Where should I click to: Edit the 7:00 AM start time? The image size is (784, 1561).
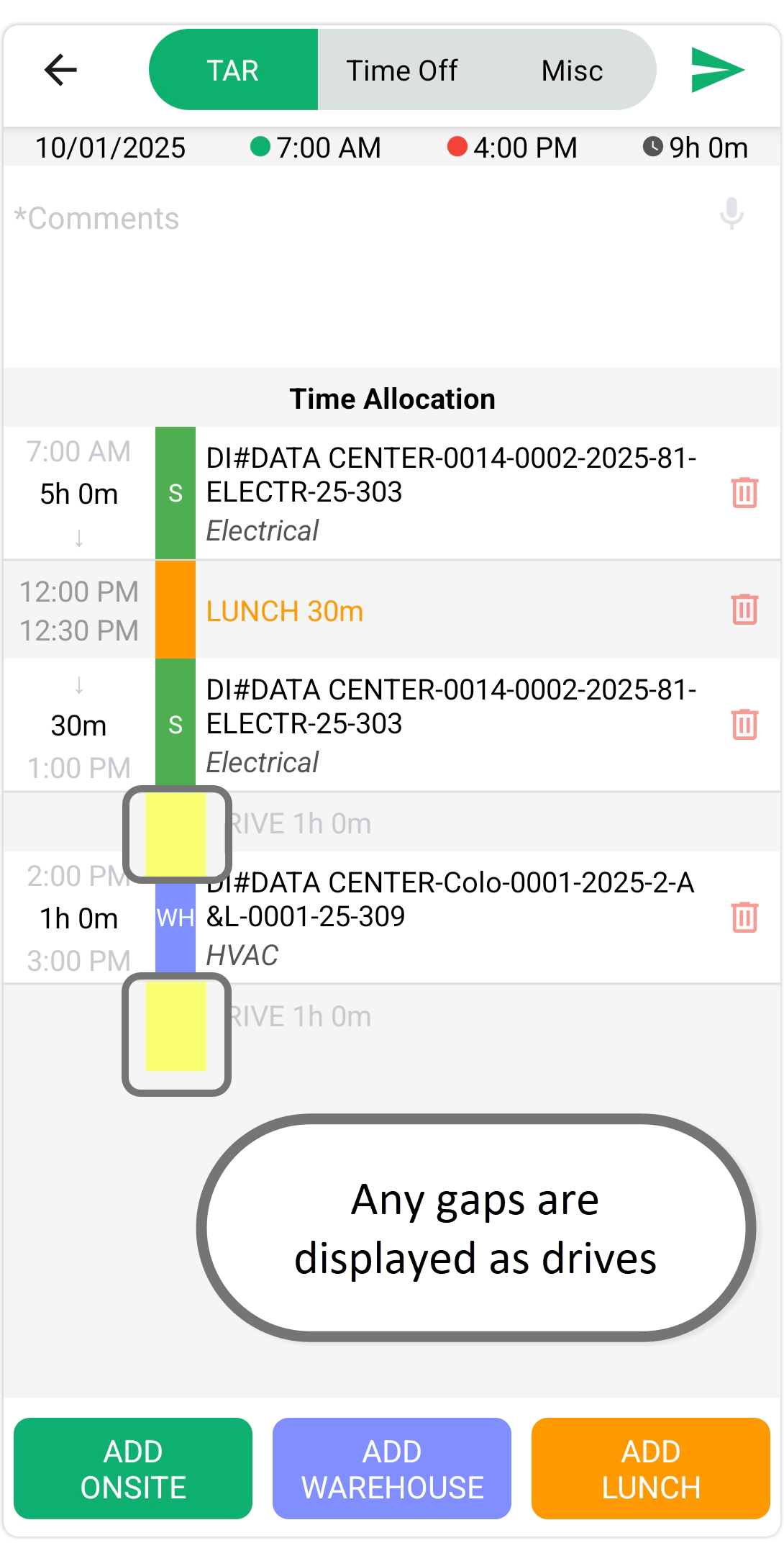coord(316,148)
